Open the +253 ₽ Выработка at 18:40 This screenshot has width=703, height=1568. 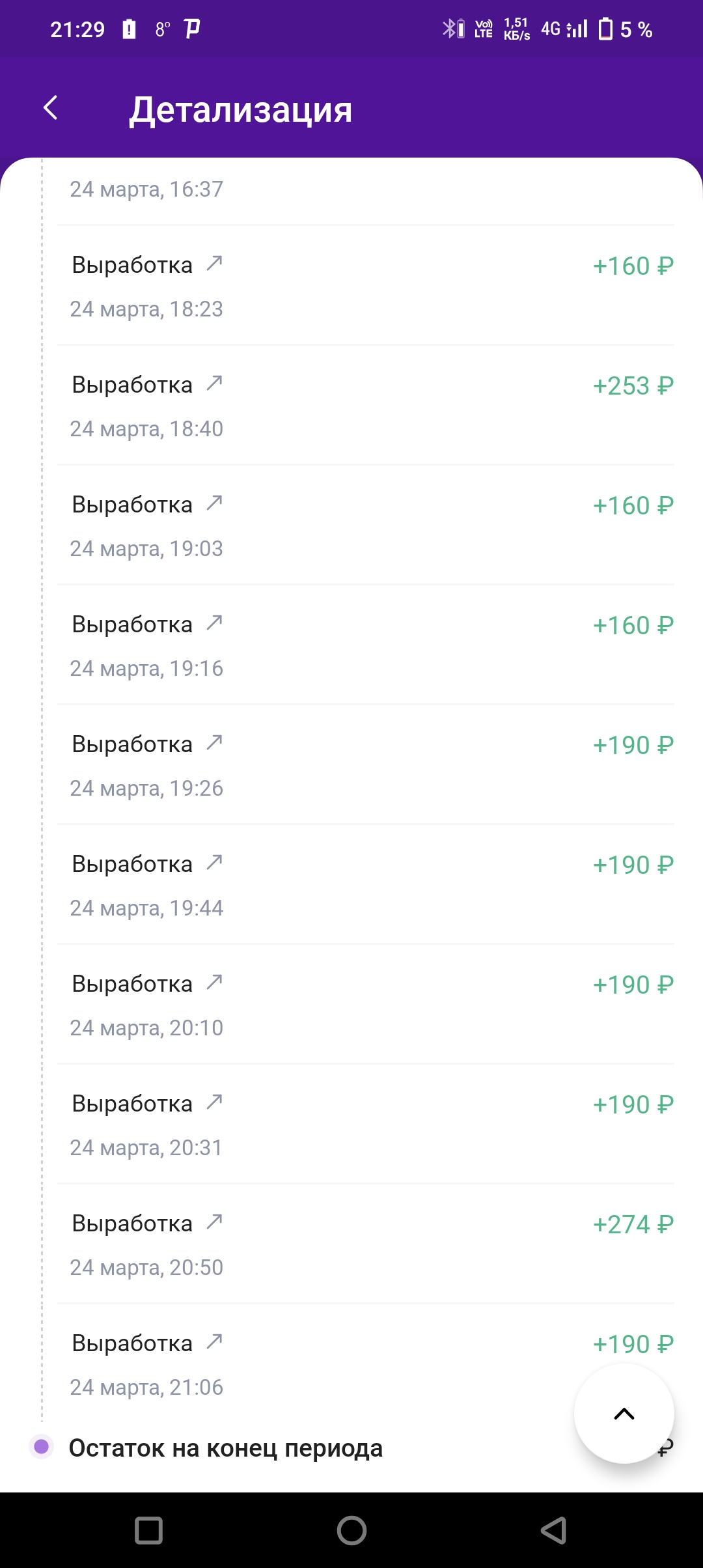(366, 406)
